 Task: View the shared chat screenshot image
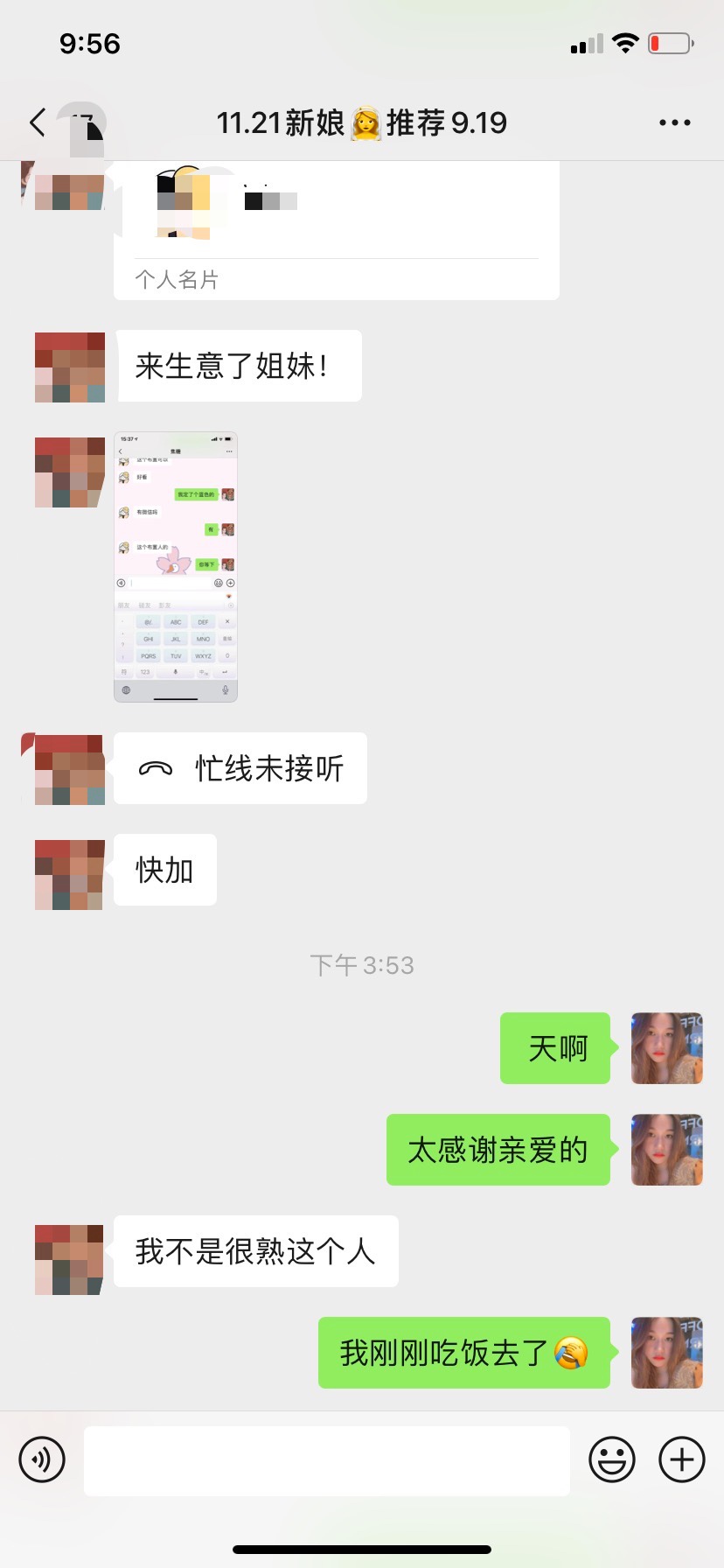(x=176, y=567)
